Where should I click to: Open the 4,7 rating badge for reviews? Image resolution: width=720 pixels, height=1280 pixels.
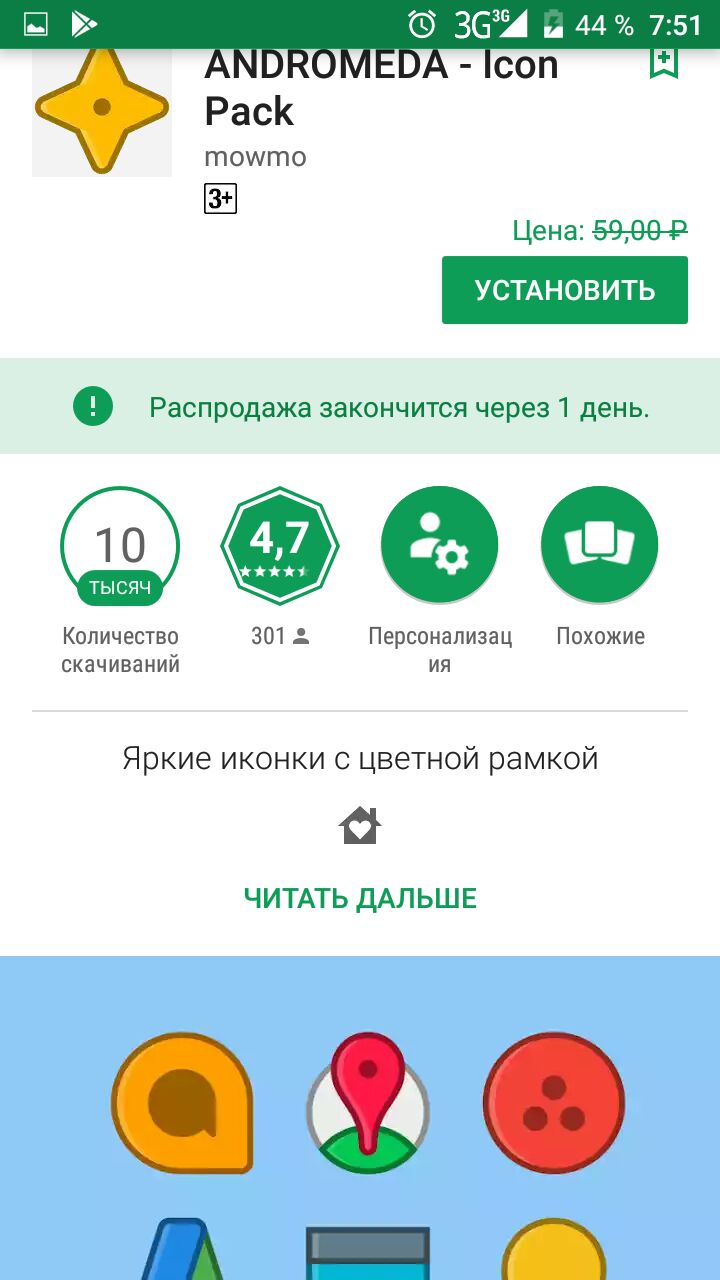pyautogui.click(x=280, y=546)
